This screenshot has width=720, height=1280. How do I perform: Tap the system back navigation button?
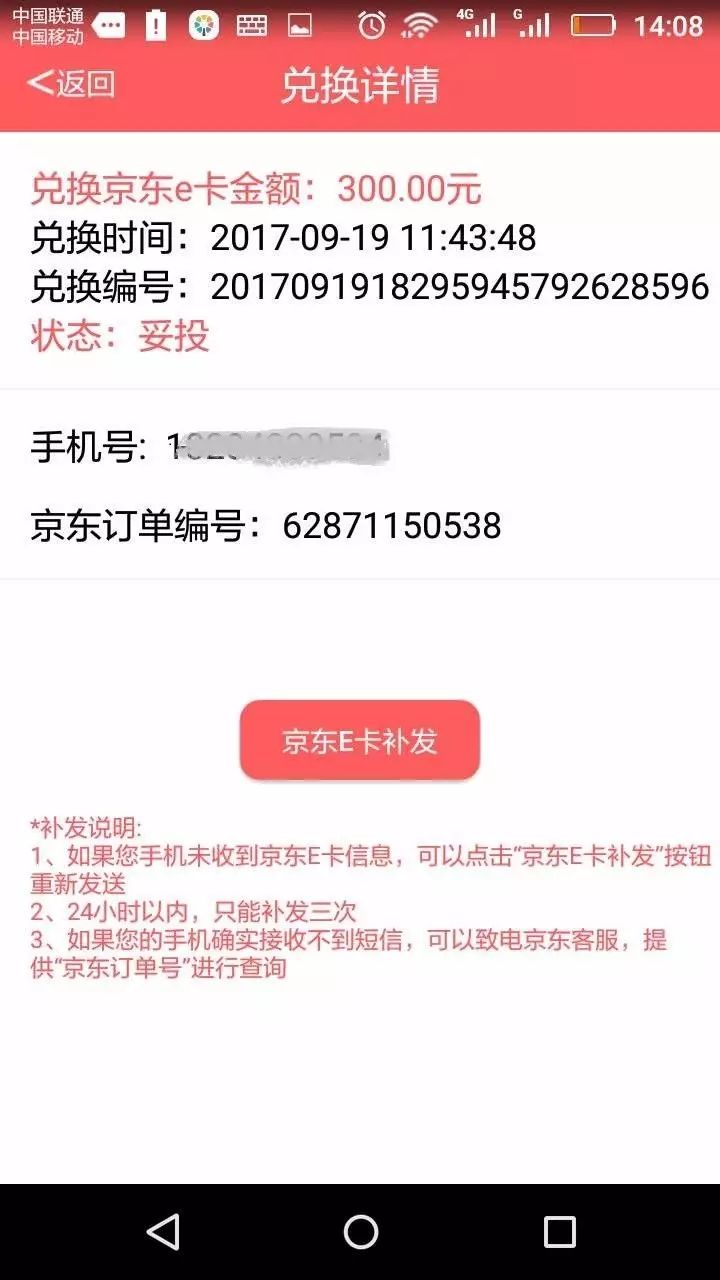point(162,1231)
